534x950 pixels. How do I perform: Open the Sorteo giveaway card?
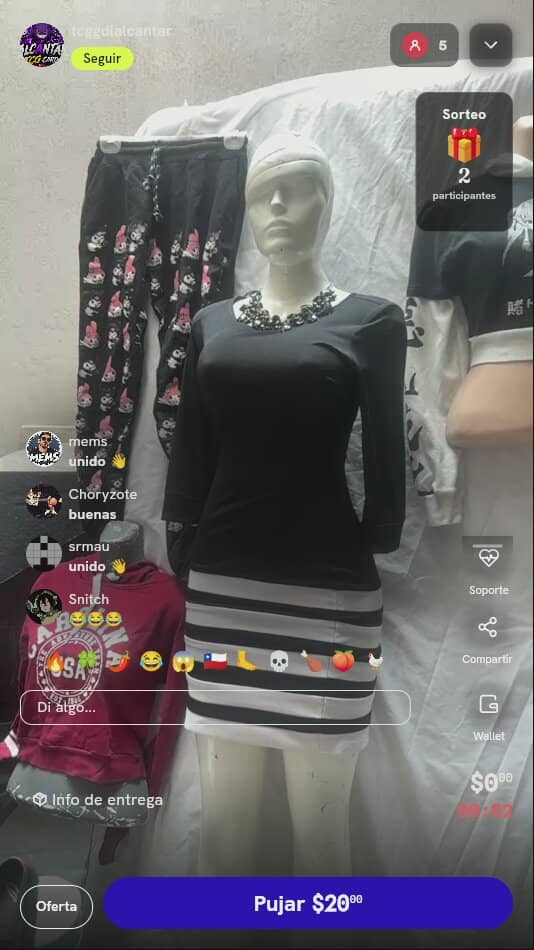coord(464,161)
